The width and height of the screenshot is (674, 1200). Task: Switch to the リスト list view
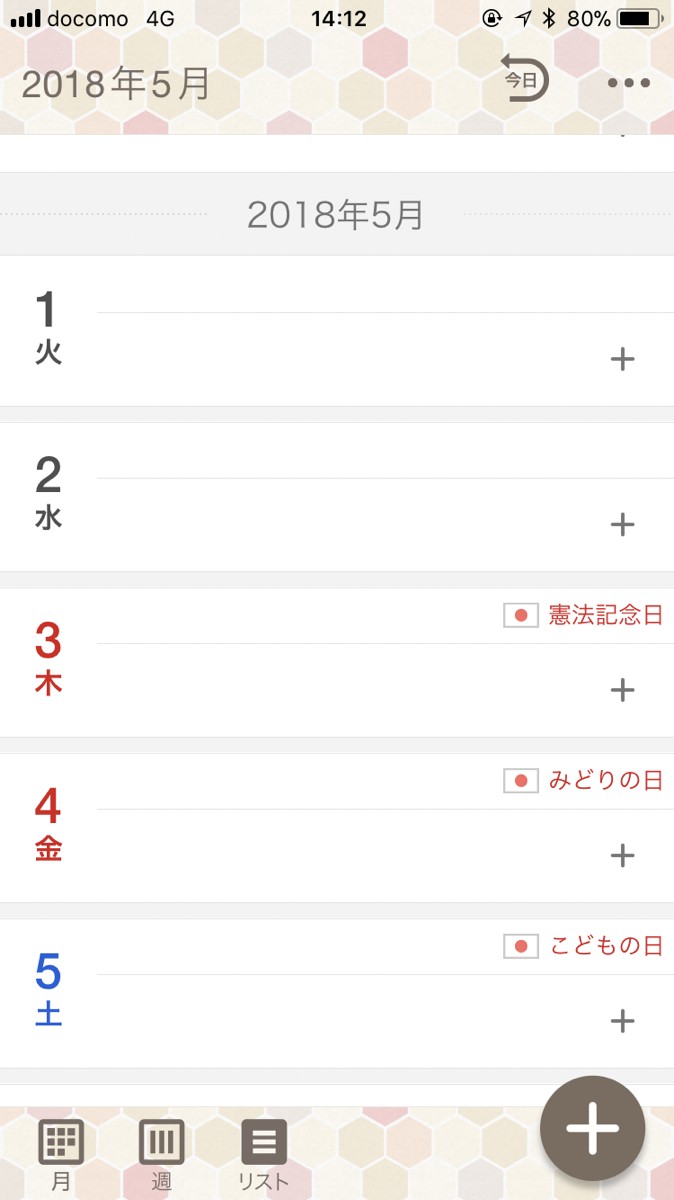point(263,1152)
